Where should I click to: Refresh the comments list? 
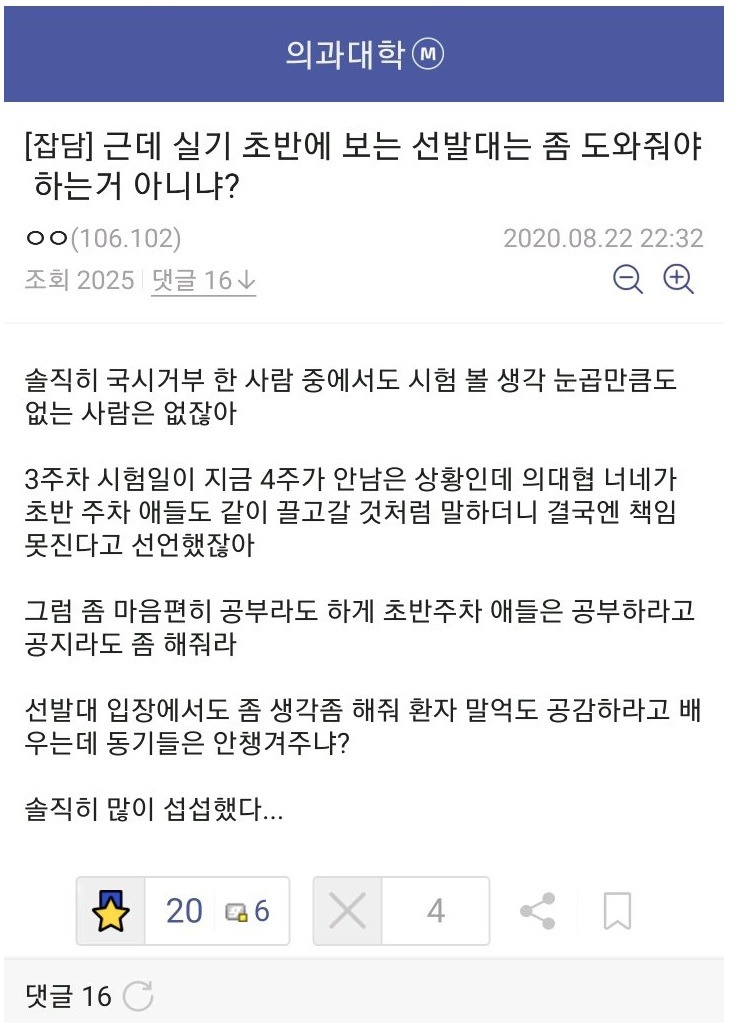click(138, 996)
